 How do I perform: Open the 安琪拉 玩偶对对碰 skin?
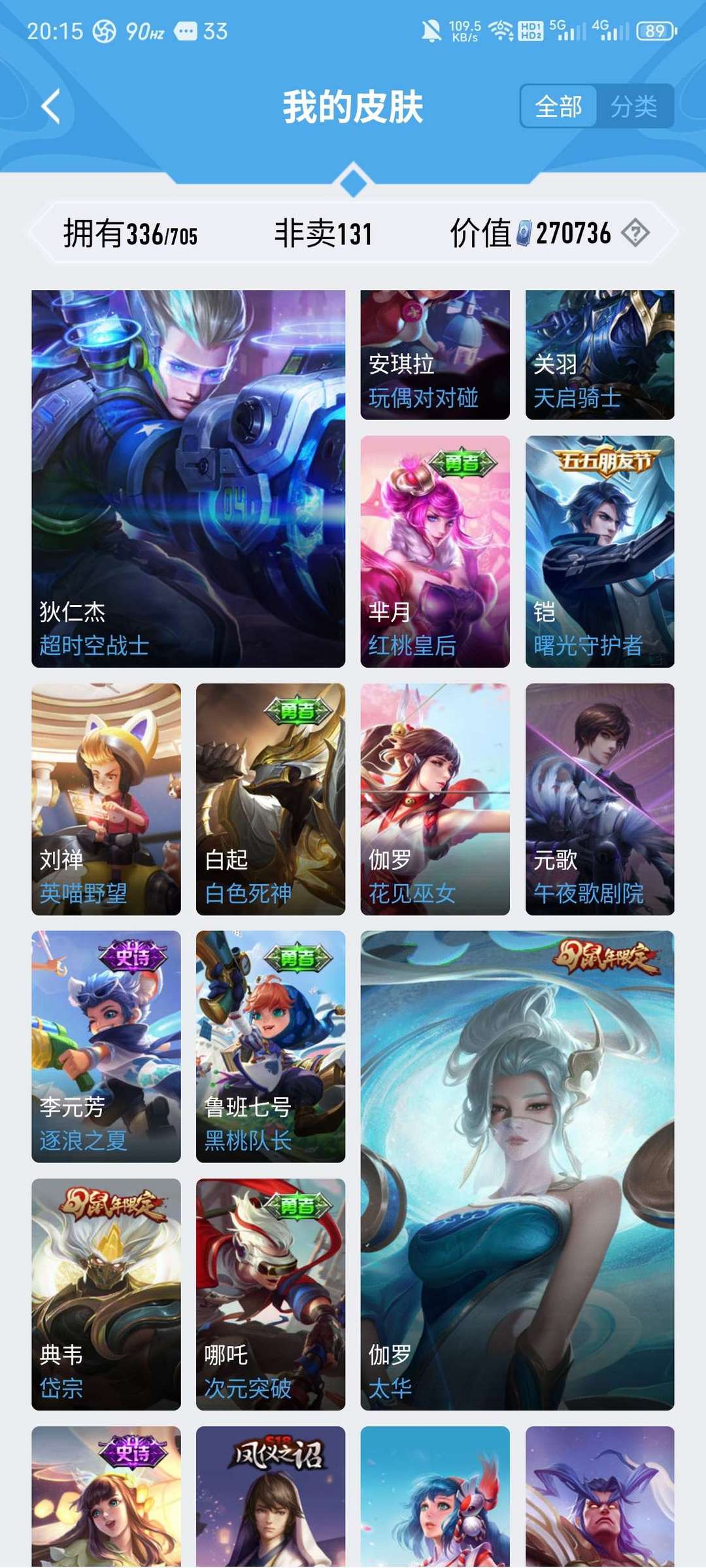tap(435, 355)
